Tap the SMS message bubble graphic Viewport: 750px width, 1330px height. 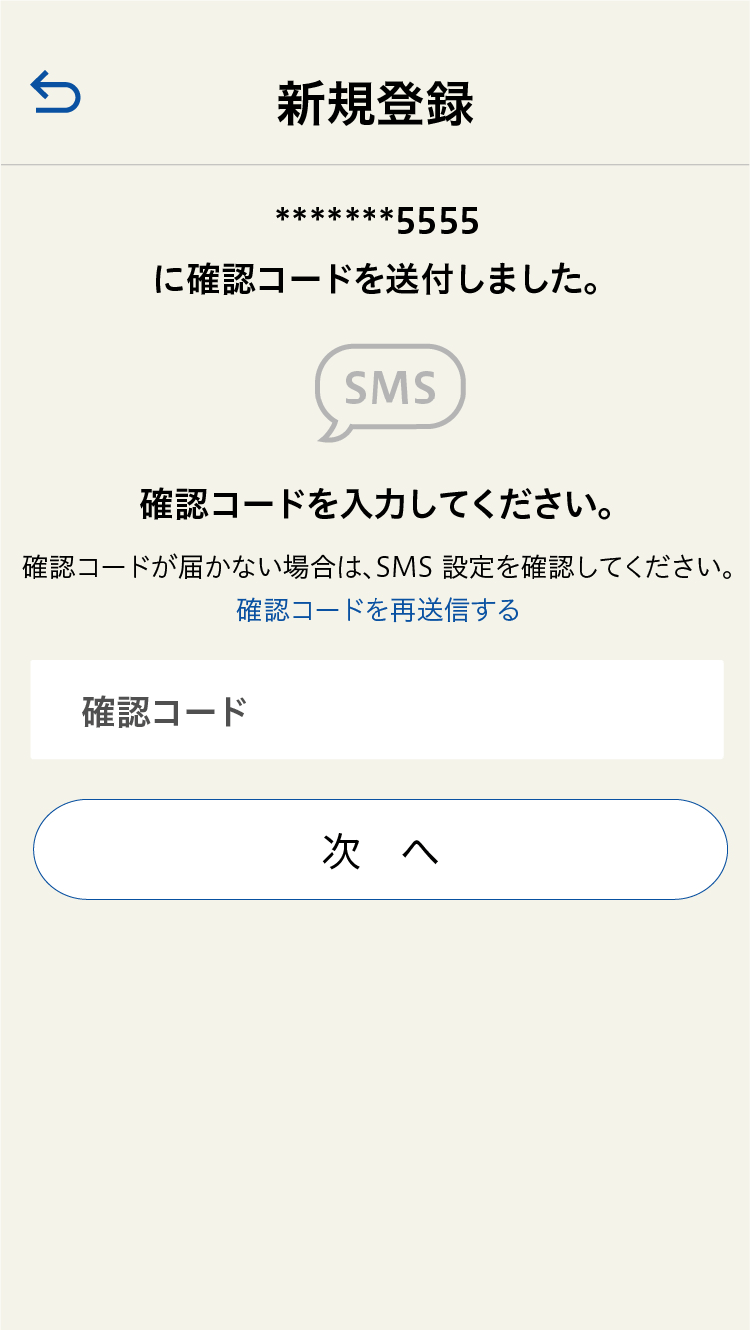click(388, 388)
